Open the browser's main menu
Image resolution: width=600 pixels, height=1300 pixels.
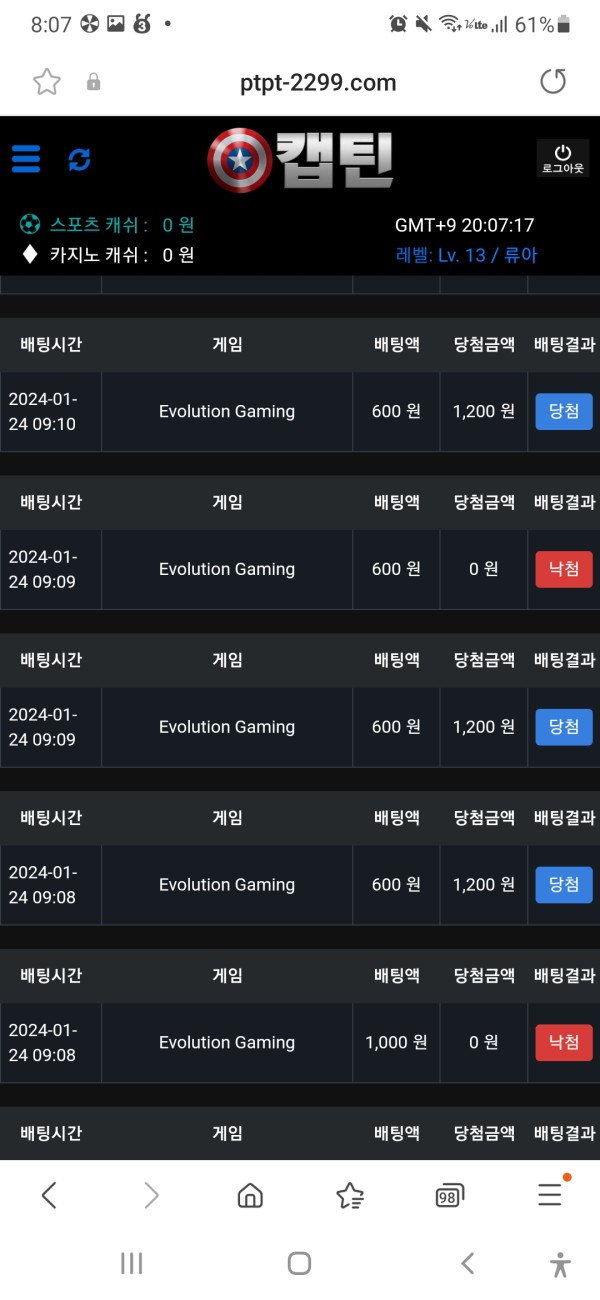click(550, 1194)
